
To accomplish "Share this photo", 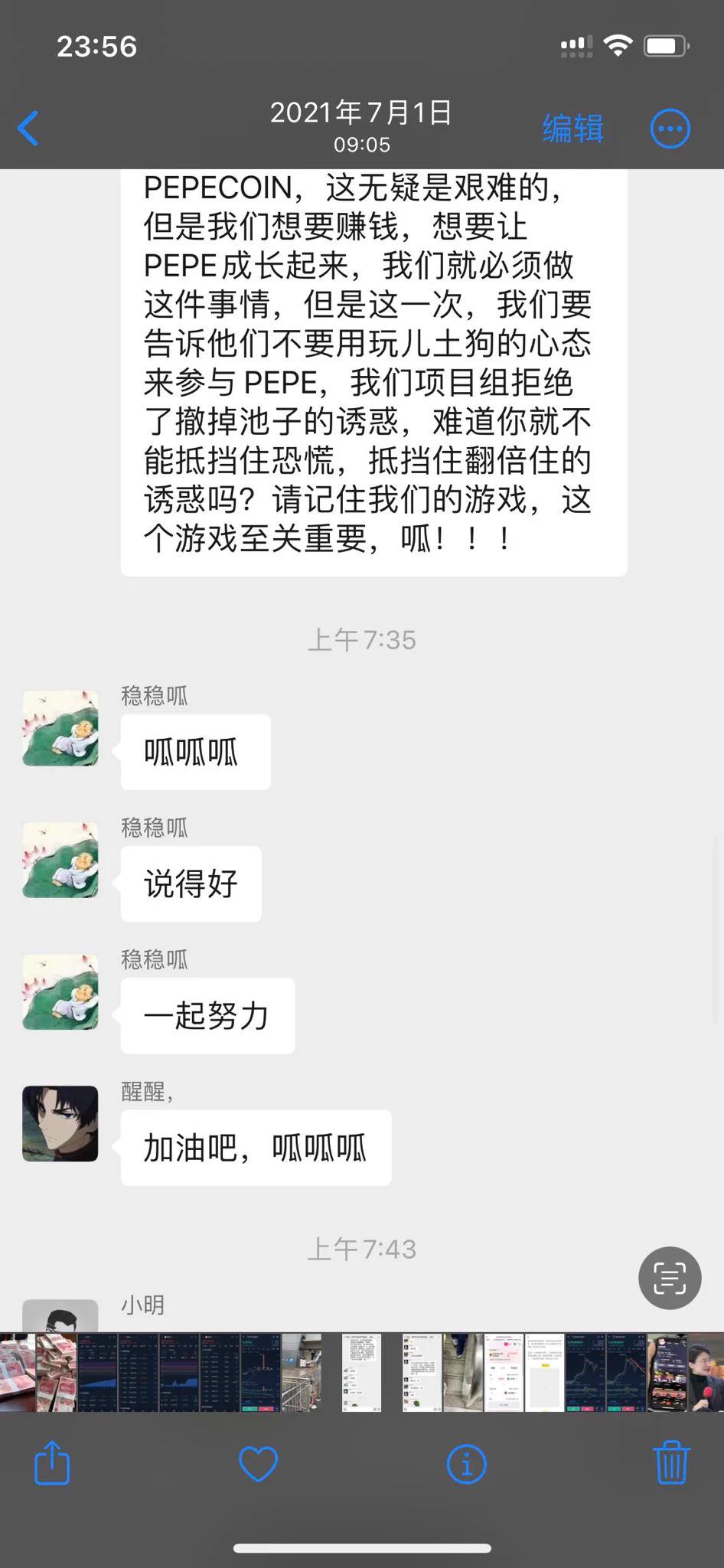I will coord(52,1464).
